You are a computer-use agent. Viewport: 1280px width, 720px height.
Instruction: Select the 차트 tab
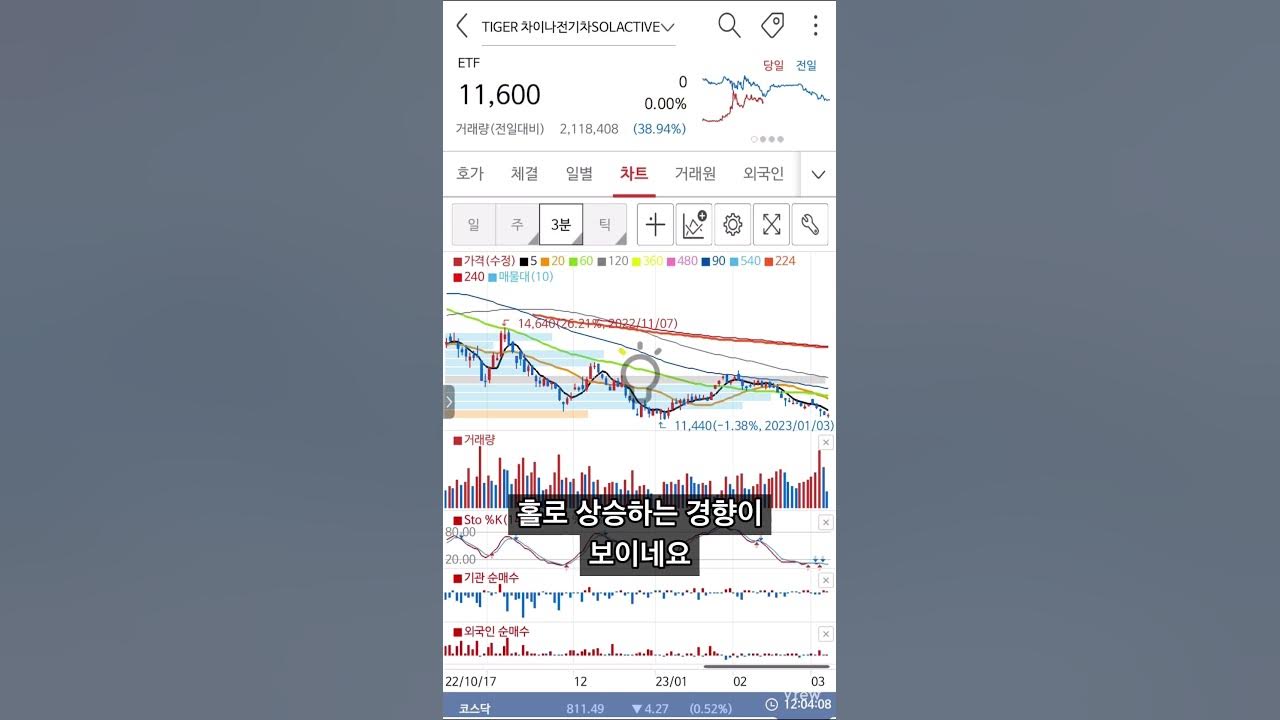pos(633,174)
